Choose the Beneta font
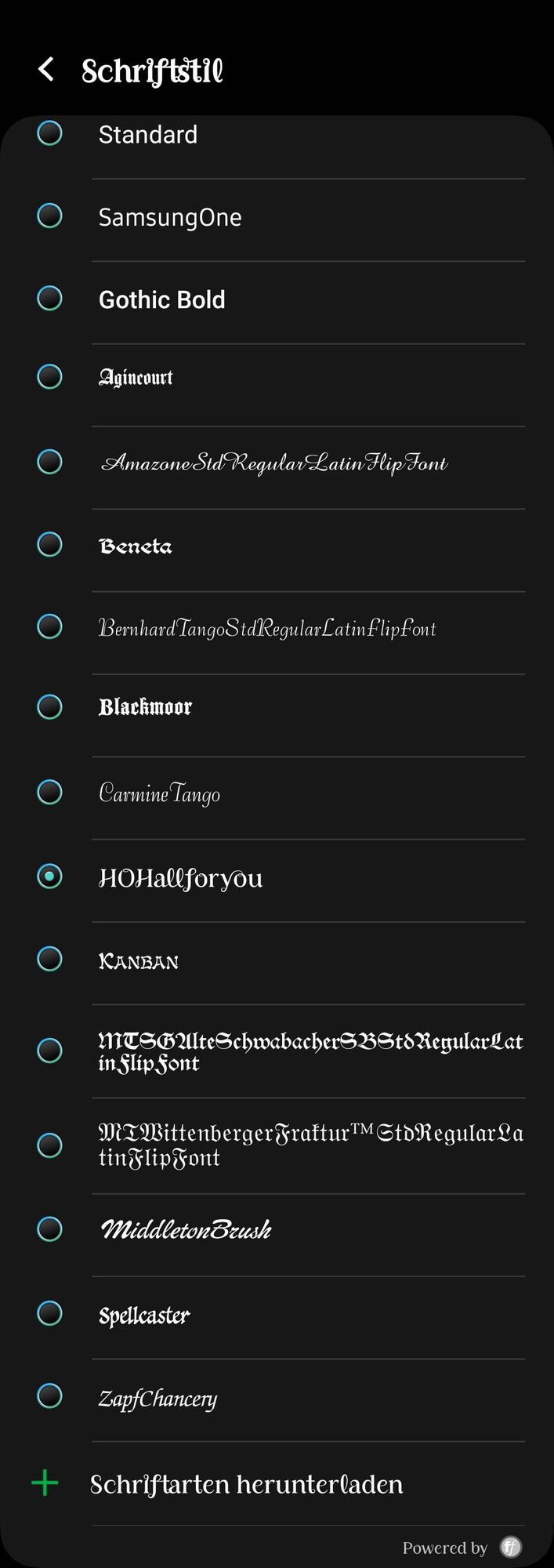 [x=135, y=546]
